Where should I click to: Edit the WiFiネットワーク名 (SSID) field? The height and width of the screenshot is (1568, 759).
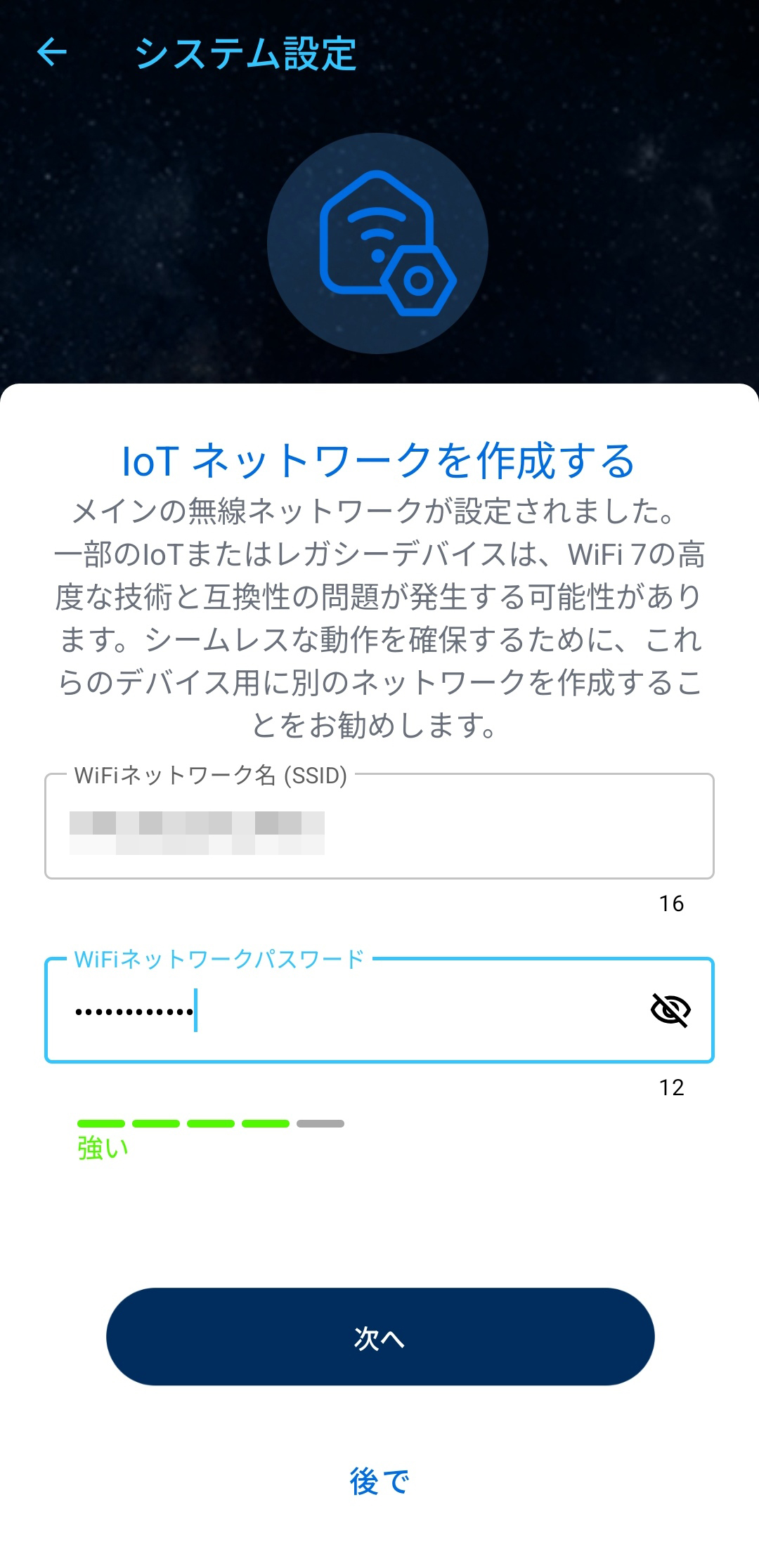379,826
